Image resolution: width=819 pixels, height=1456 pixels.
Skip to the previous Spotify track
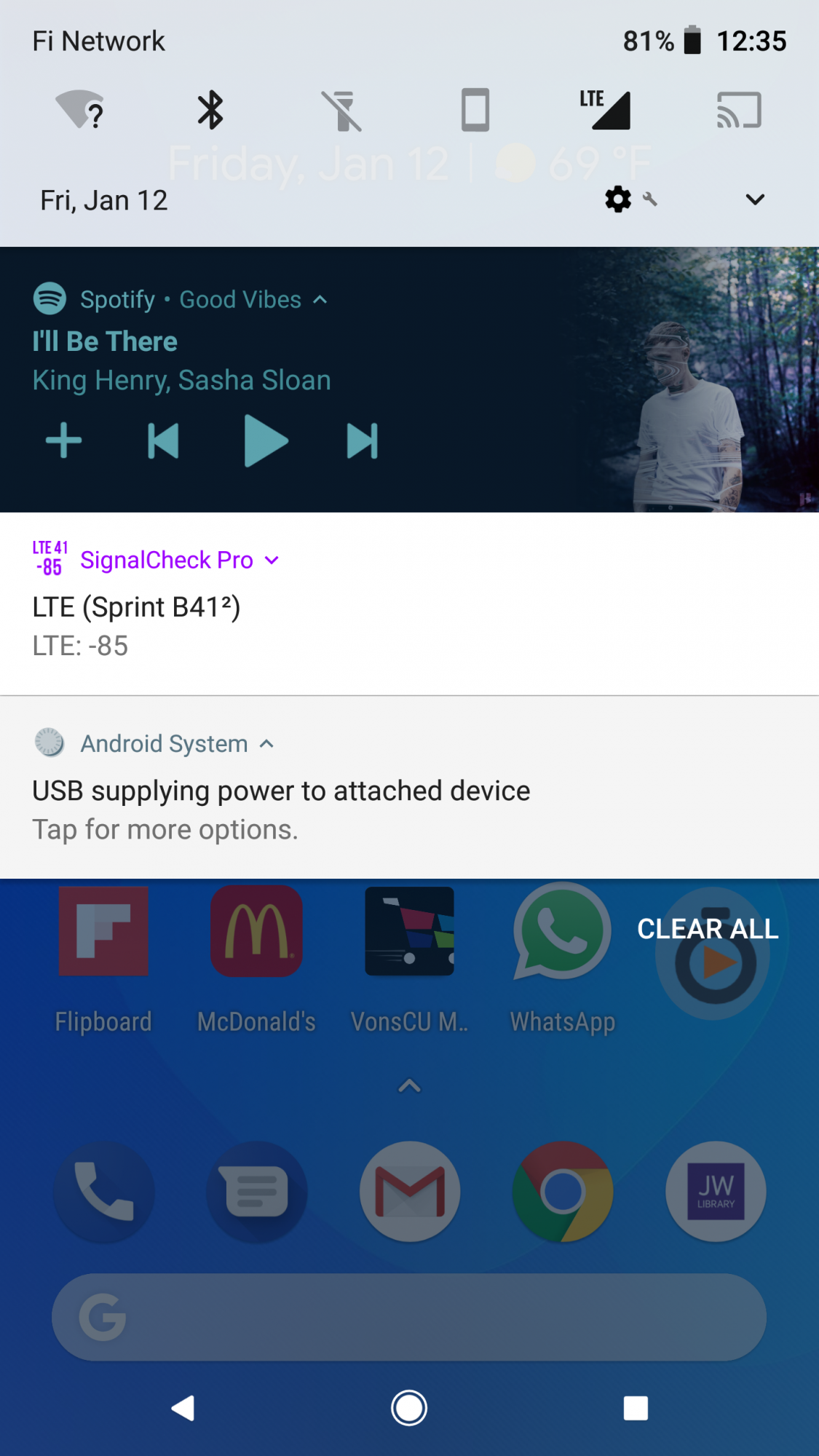tap(163, 440)
